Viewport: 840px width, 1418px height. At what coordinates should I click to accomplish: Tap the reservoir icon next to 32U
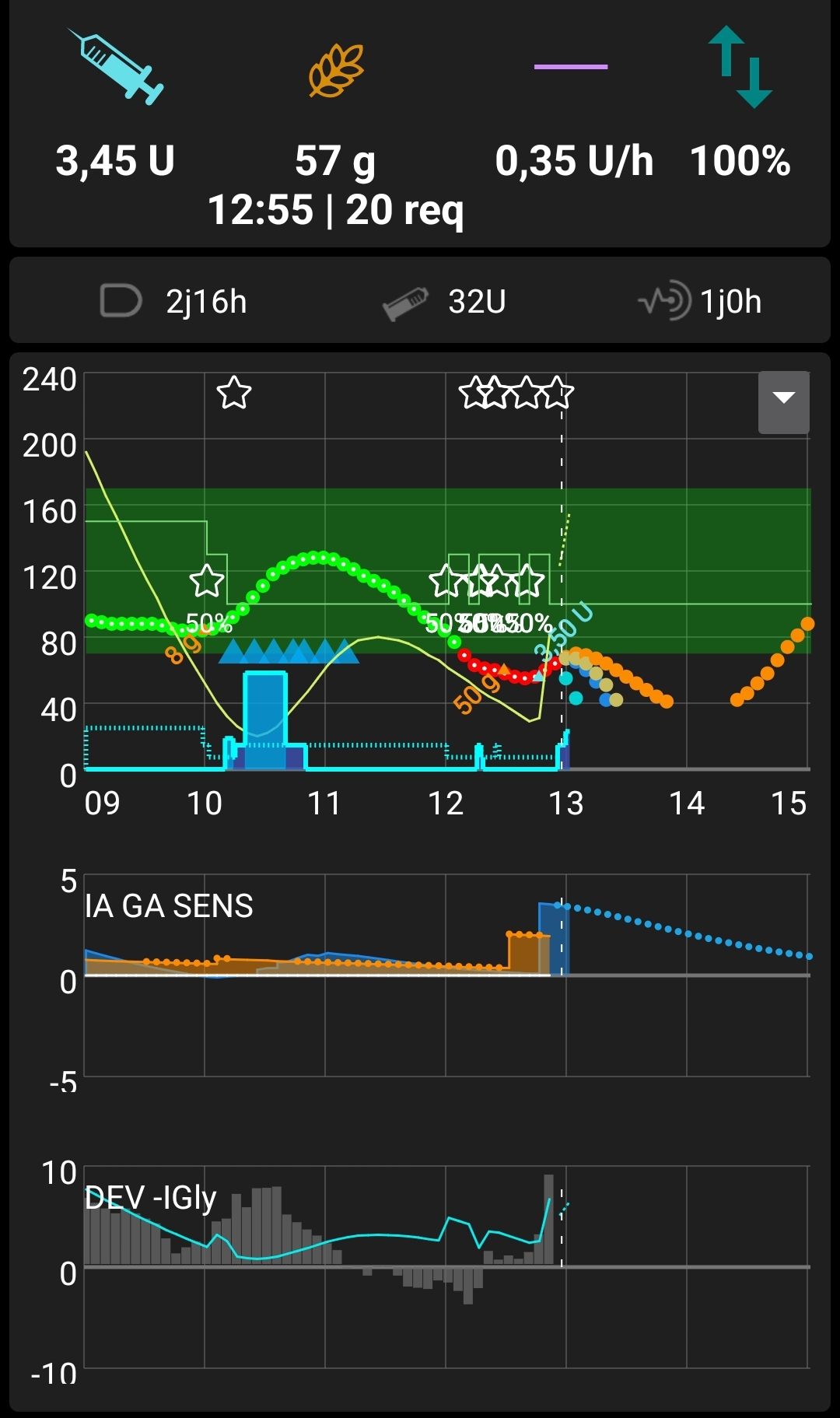407,301
